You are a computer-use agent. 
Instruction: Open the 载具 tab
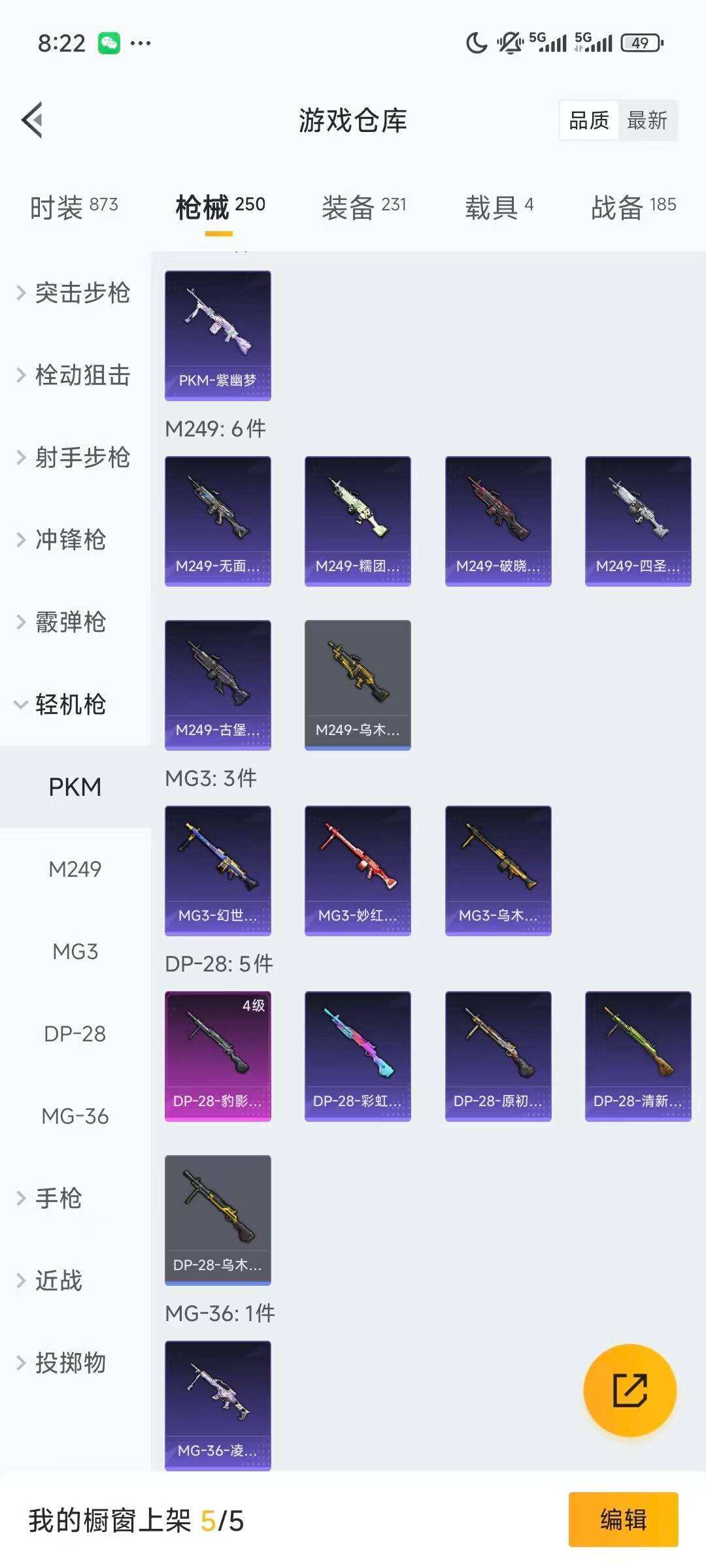pos(499,207)
